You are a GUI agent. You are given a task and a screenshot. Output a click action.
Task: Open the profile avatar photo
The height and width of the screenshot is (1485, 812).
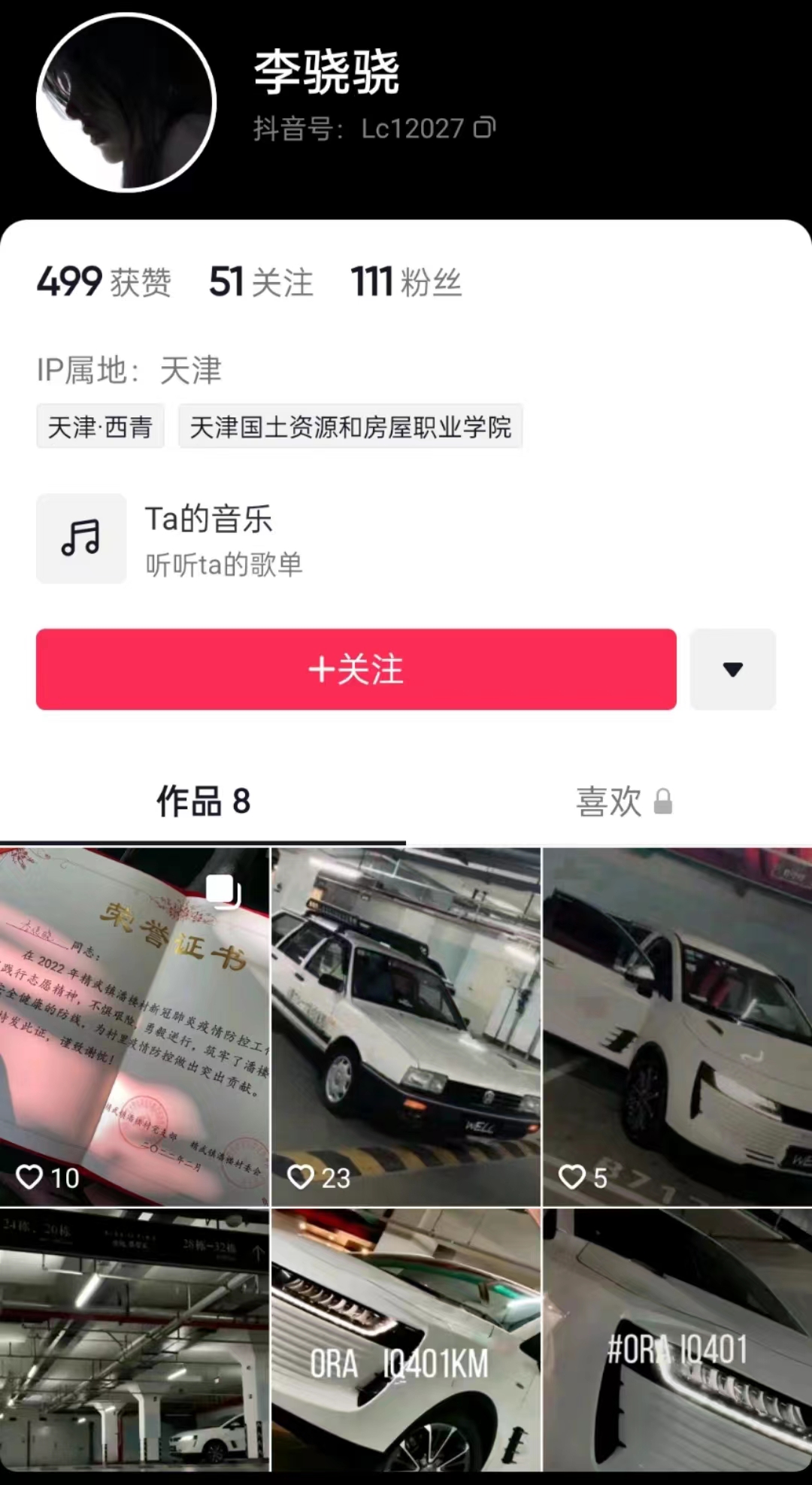pyautogui.click(x=126, y=103)
